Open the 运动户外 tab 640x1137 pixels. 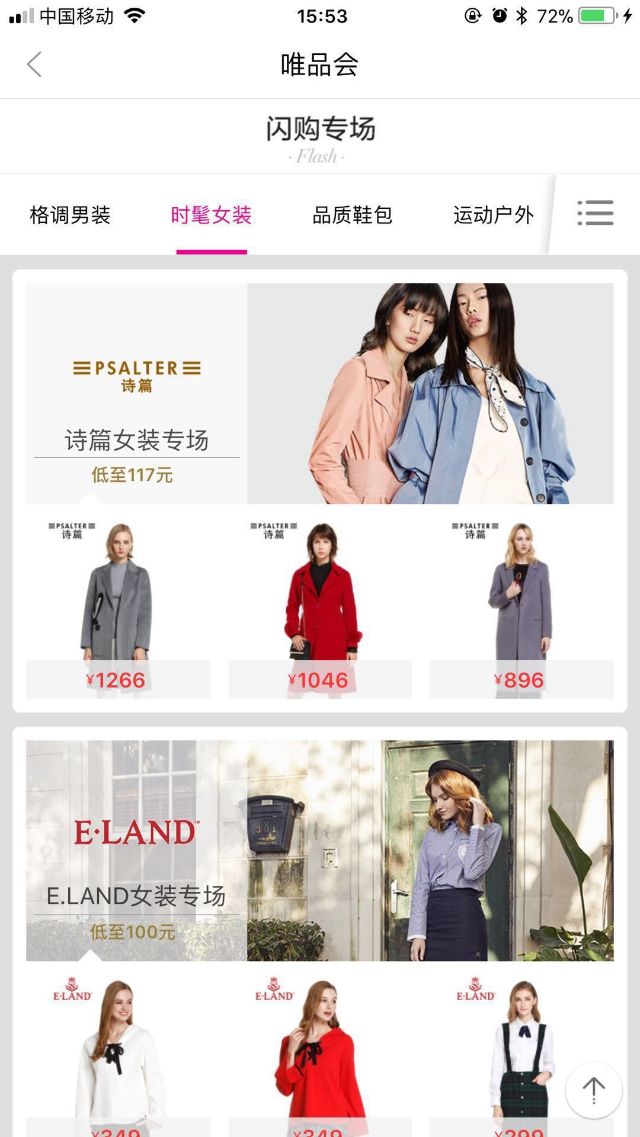click(x=493, y=215)
